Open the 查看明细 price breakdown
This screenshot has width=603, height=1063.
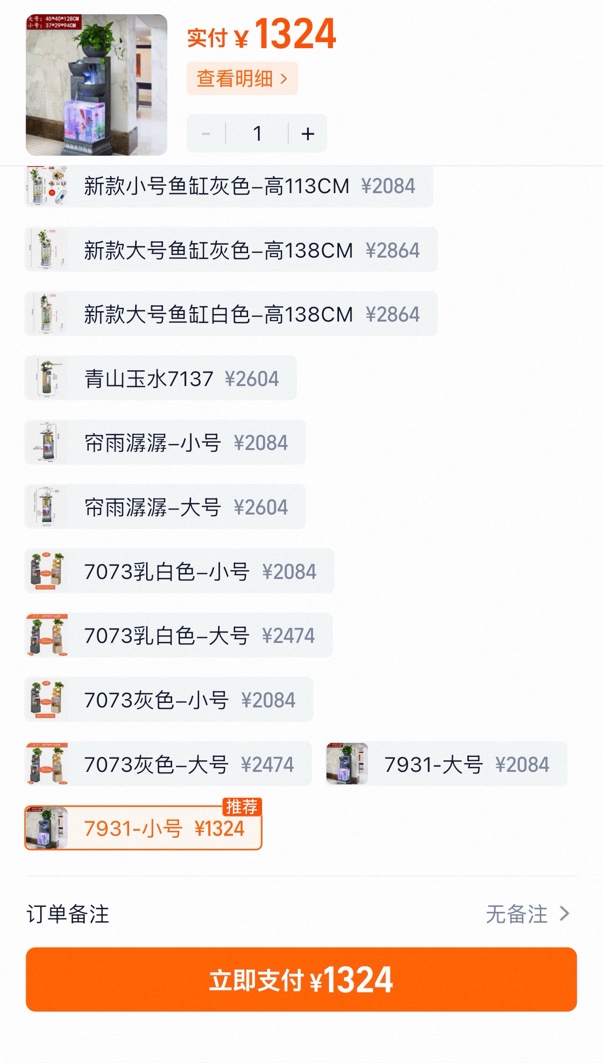point(242,78)
